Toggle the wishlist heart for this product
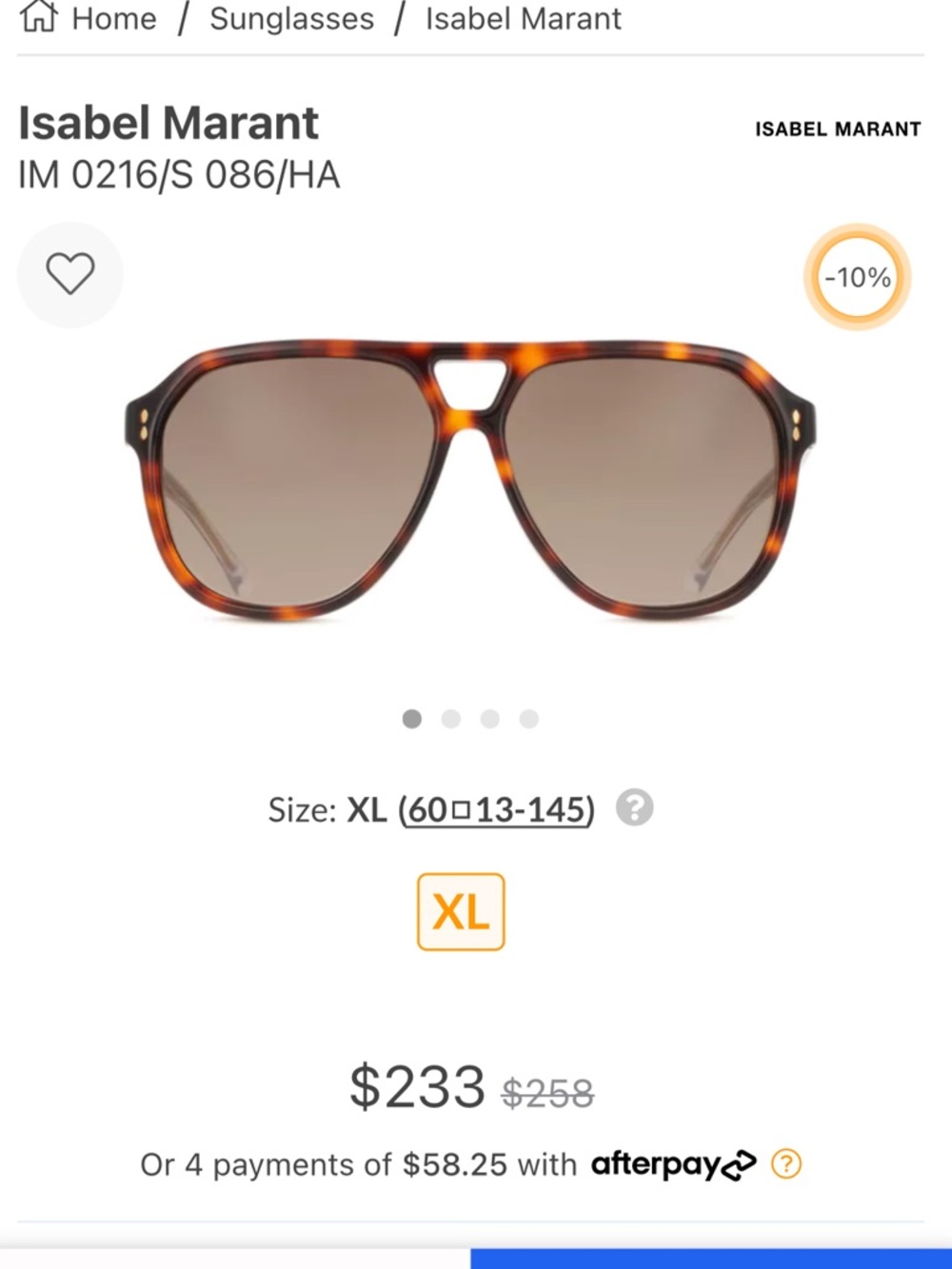Viewport: 952px width, 1269px height. click(69, 273)
